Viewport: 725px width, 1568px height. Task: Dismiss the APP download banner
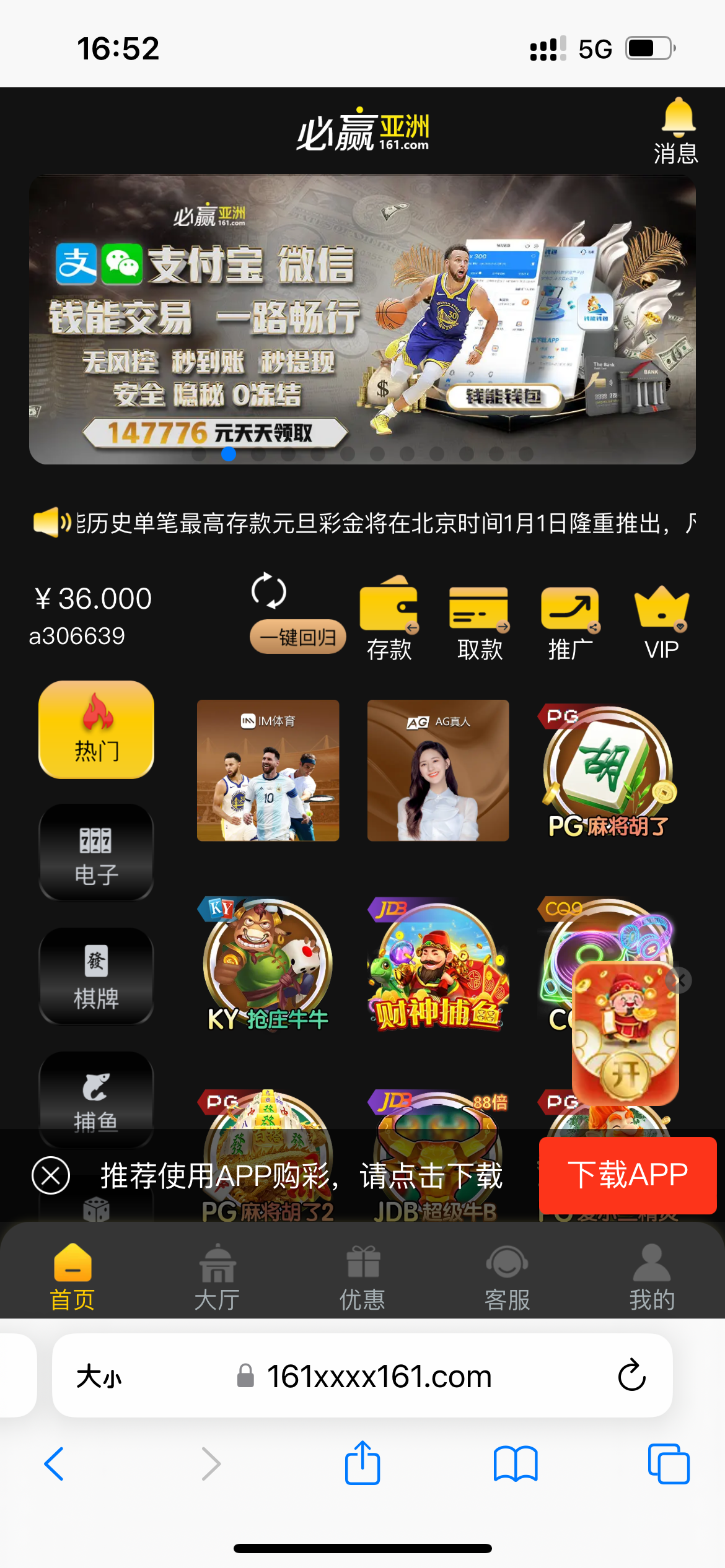51,1175
